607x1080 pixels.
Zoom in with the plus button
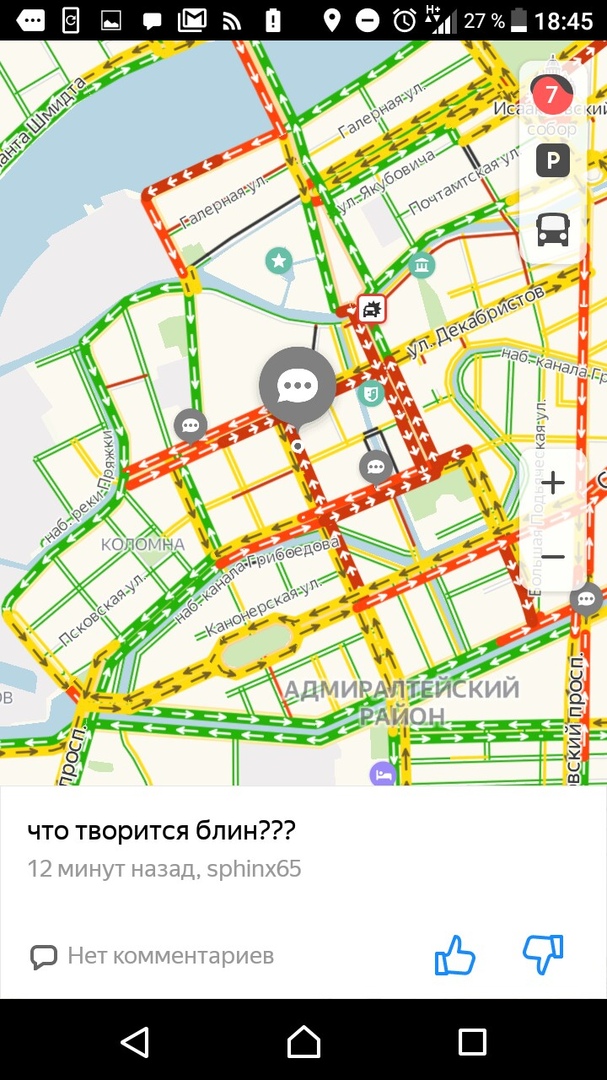(553, 482)
